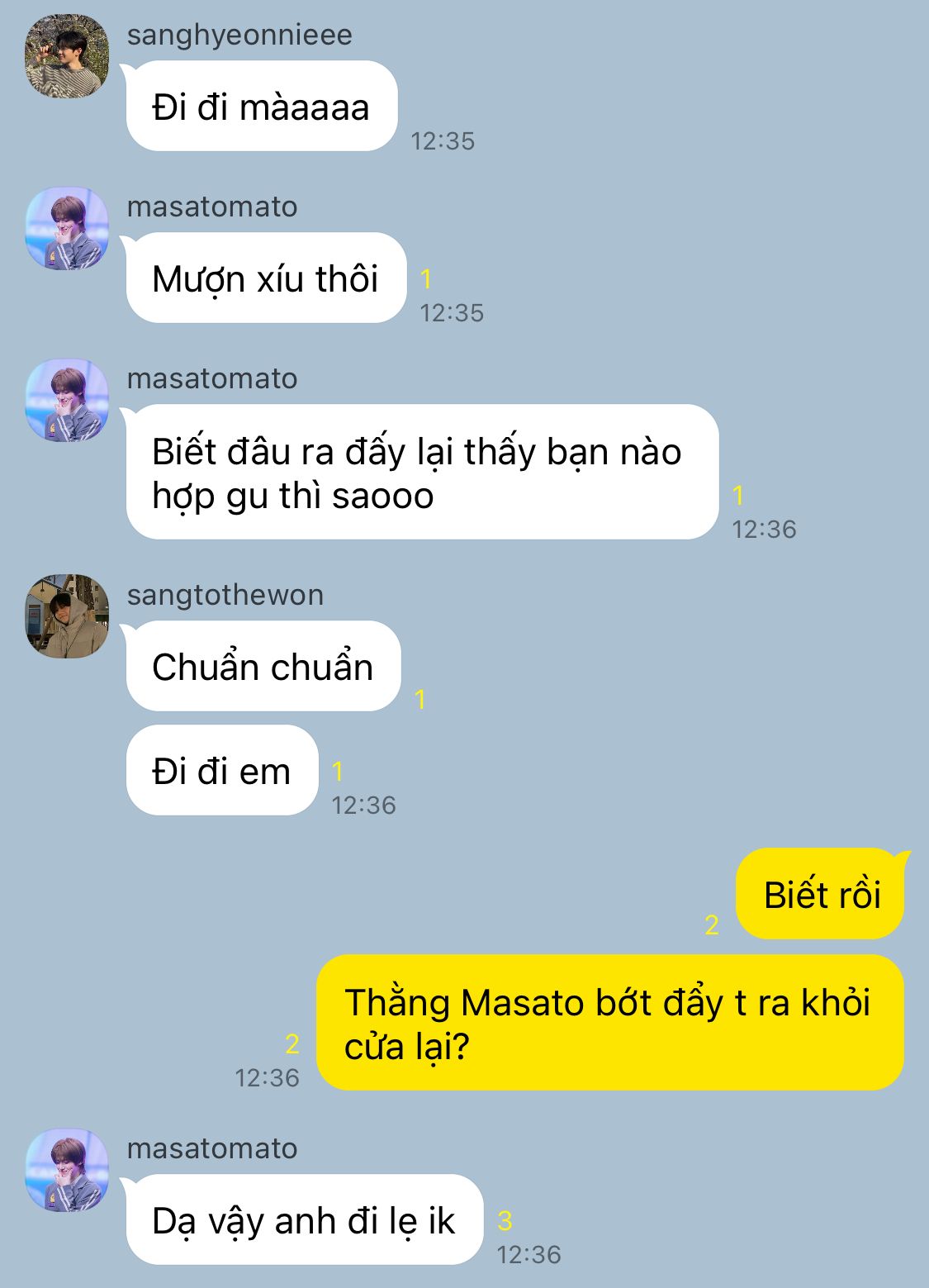Open sanghyeonnieee's profile picture
The width and height of the screenshot is (929, 1288).
click(67, 56)
